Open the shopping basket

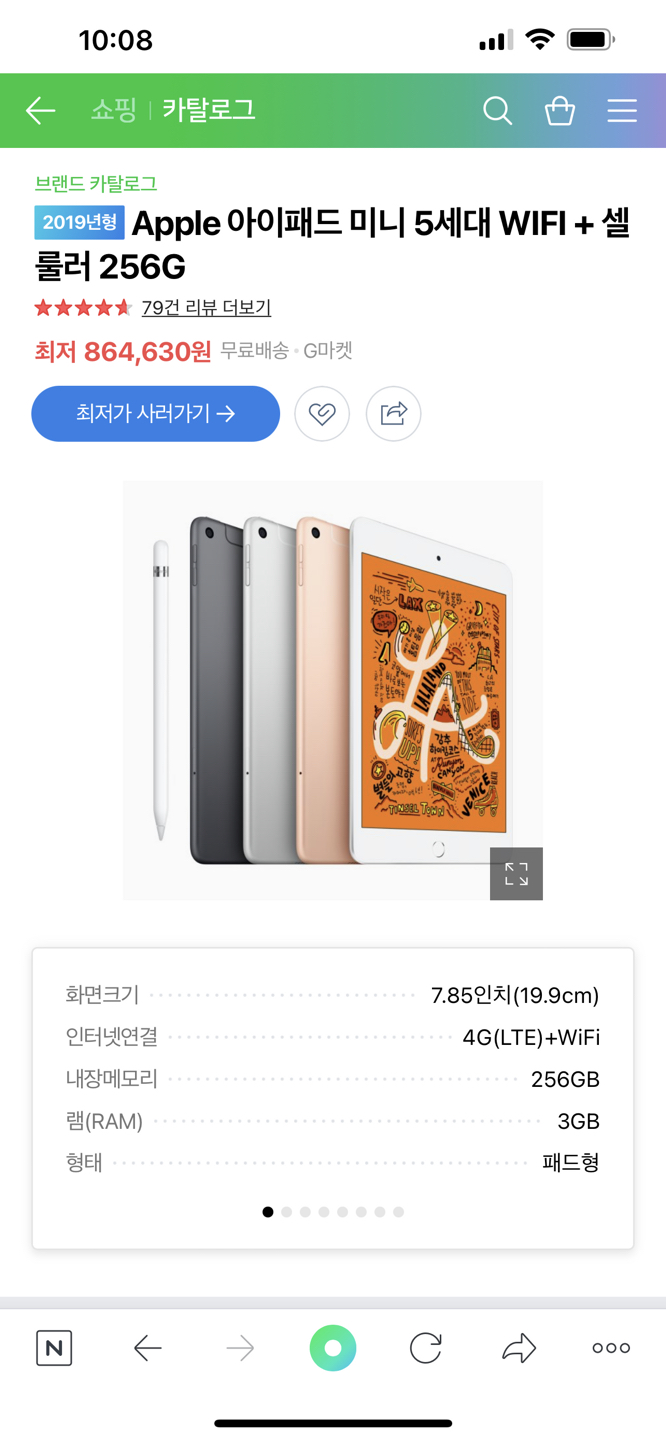click(559, 110)
